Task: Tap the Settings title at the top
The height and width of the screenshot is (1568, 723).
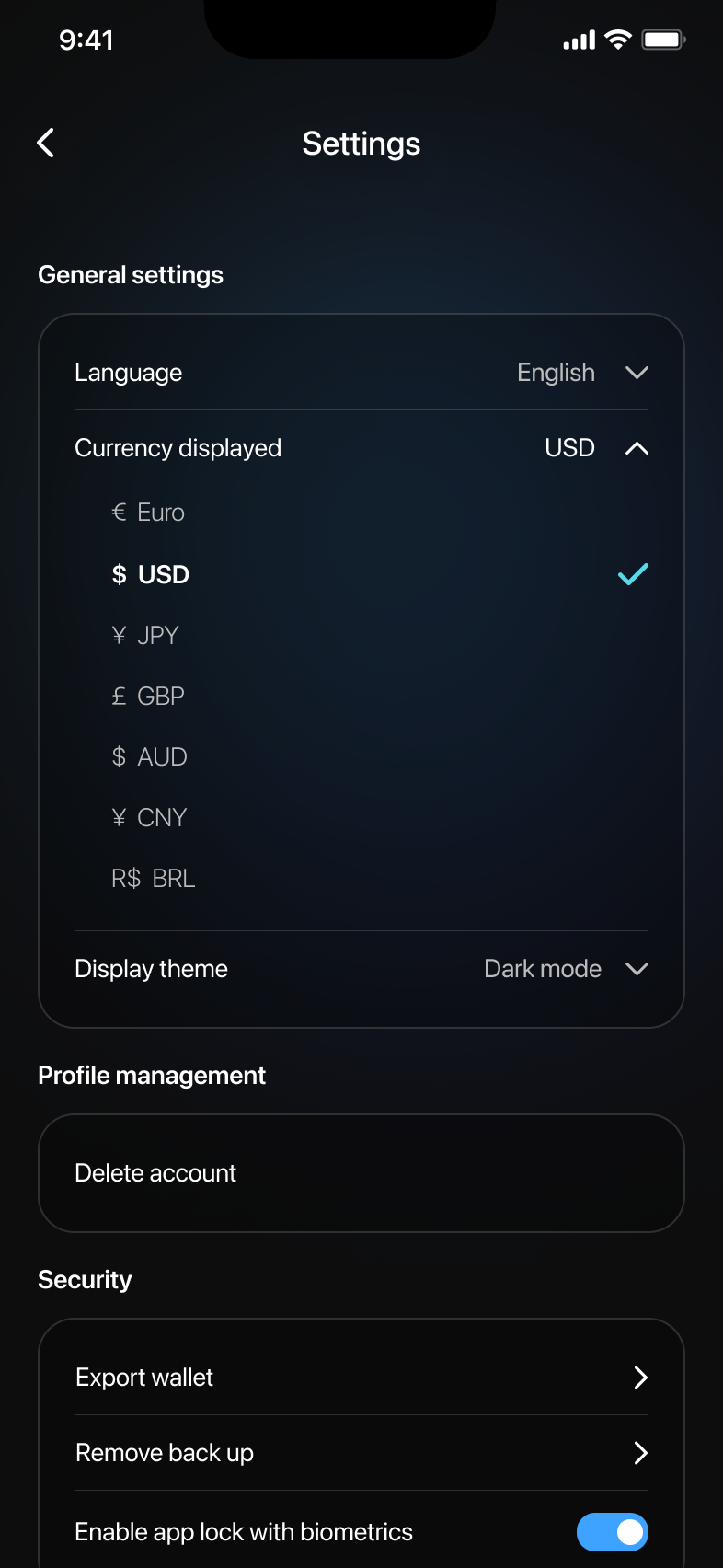Action: coord(361,144)
